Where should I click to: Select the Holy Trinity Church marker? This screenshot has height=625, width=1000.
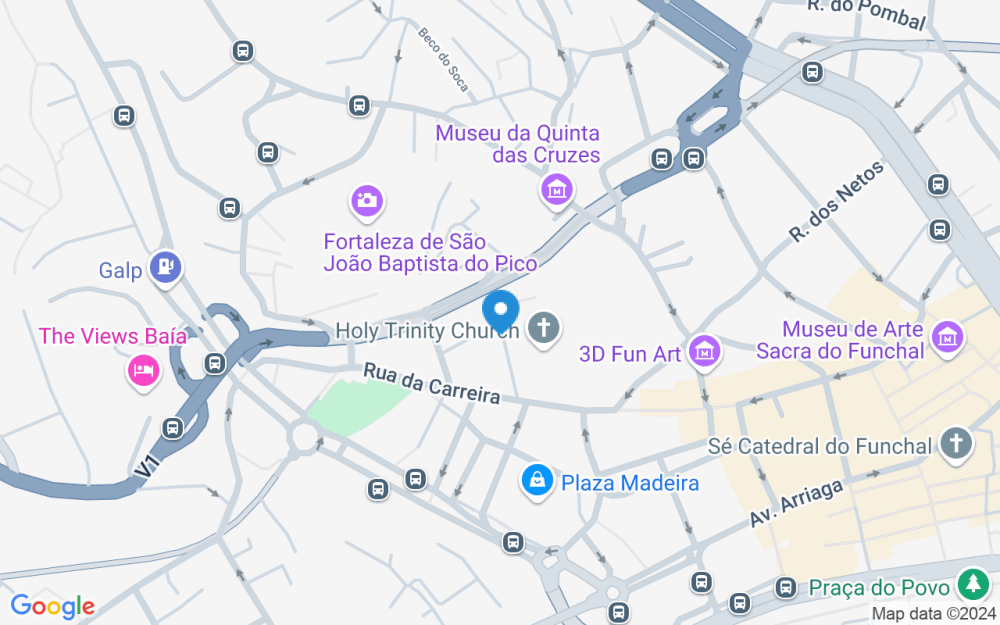543,327
